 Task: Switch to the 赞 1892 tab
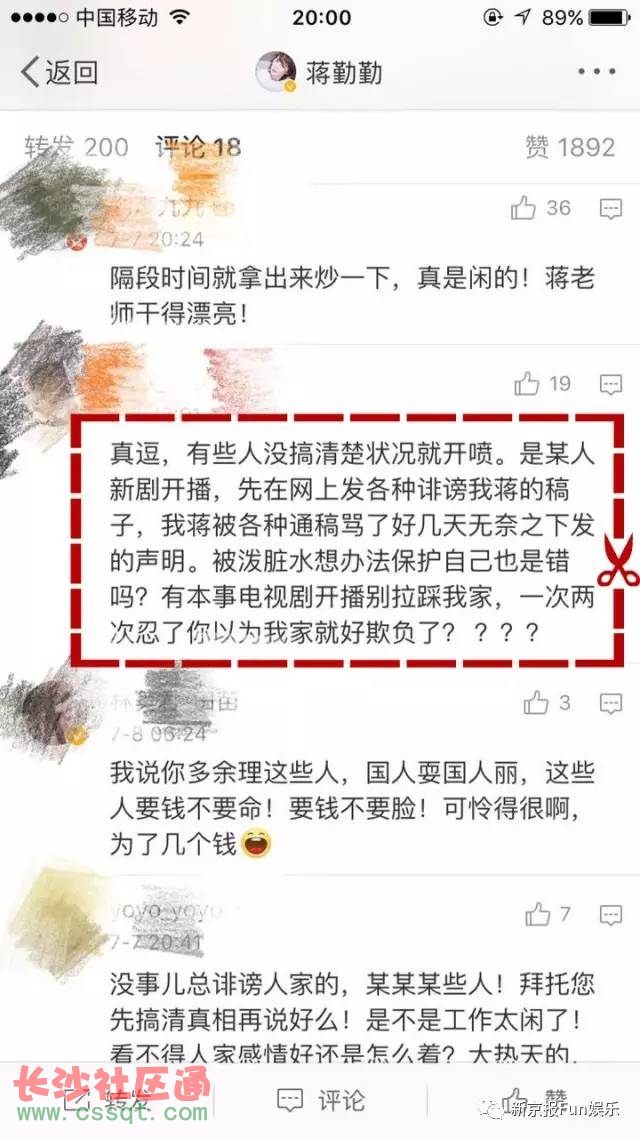coord(569,147)
